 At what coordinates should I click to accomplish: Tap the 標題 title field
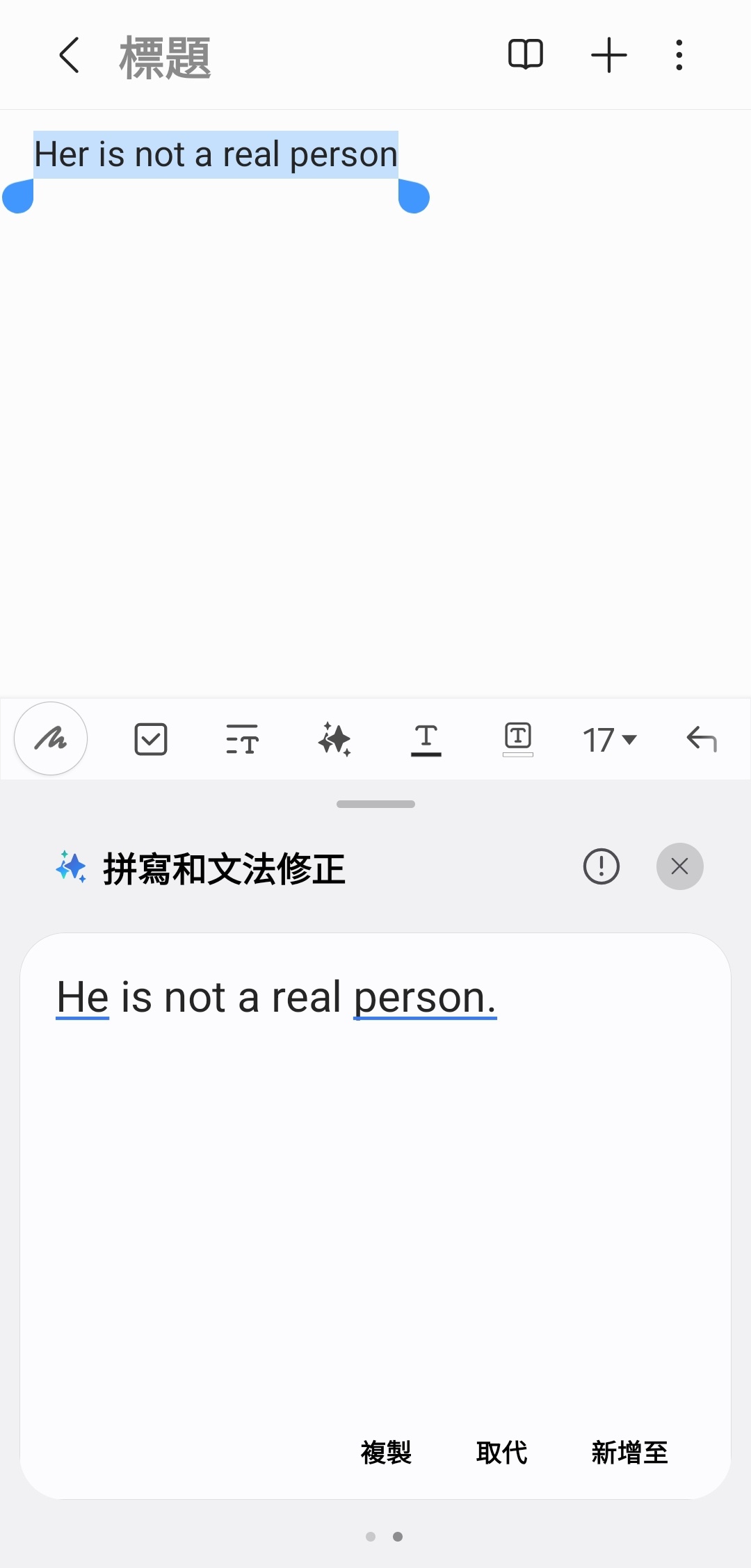pyautogui.click(x=165, y=57)
